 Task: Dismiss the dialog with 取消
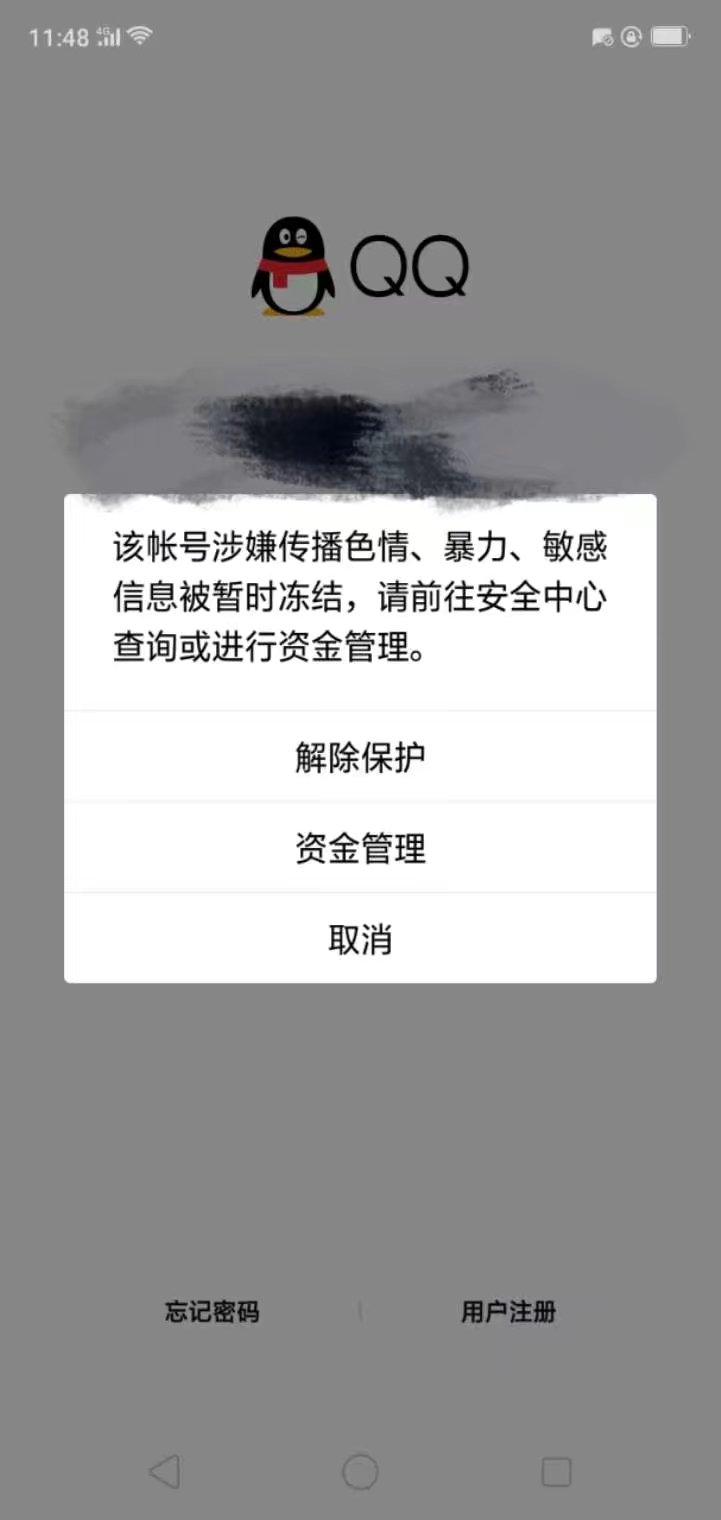click(x=360, y=939)
